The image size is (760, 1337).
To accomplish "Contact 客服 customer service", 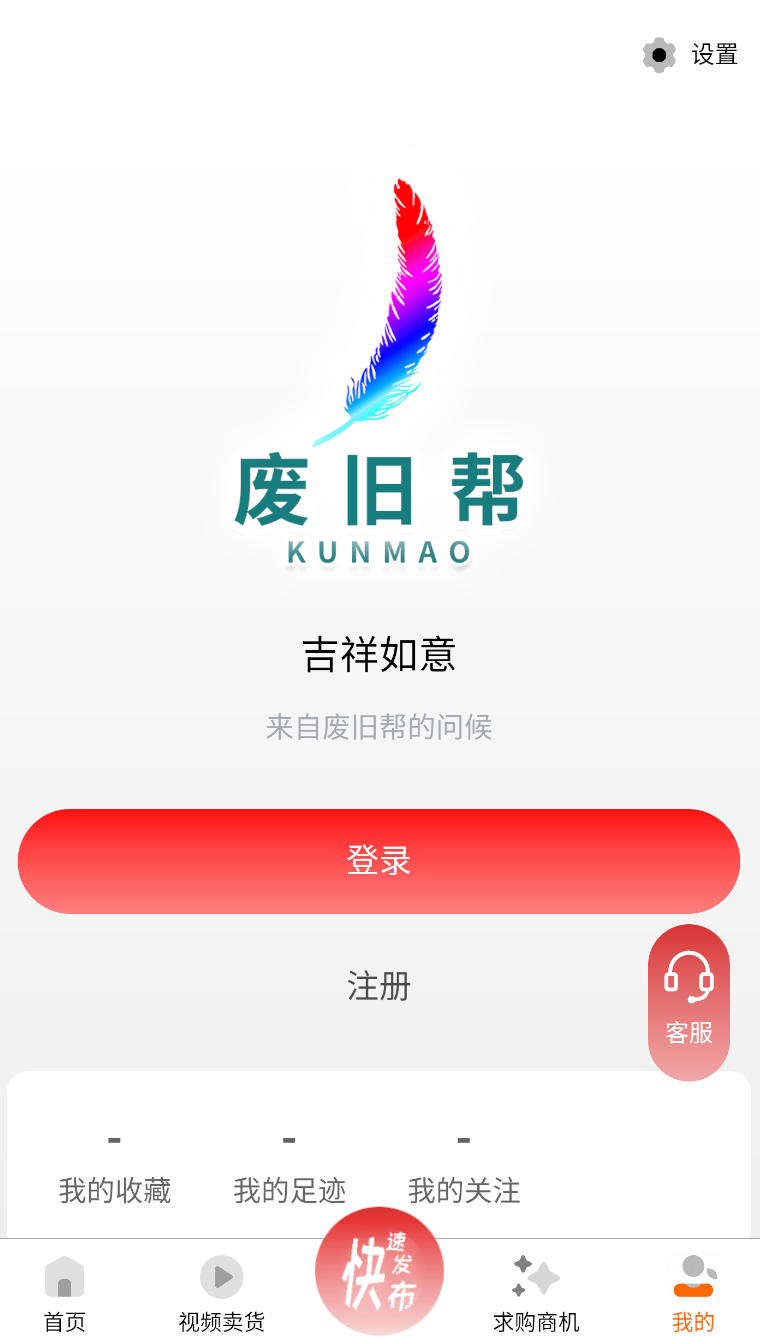I will pos(689,1002).
